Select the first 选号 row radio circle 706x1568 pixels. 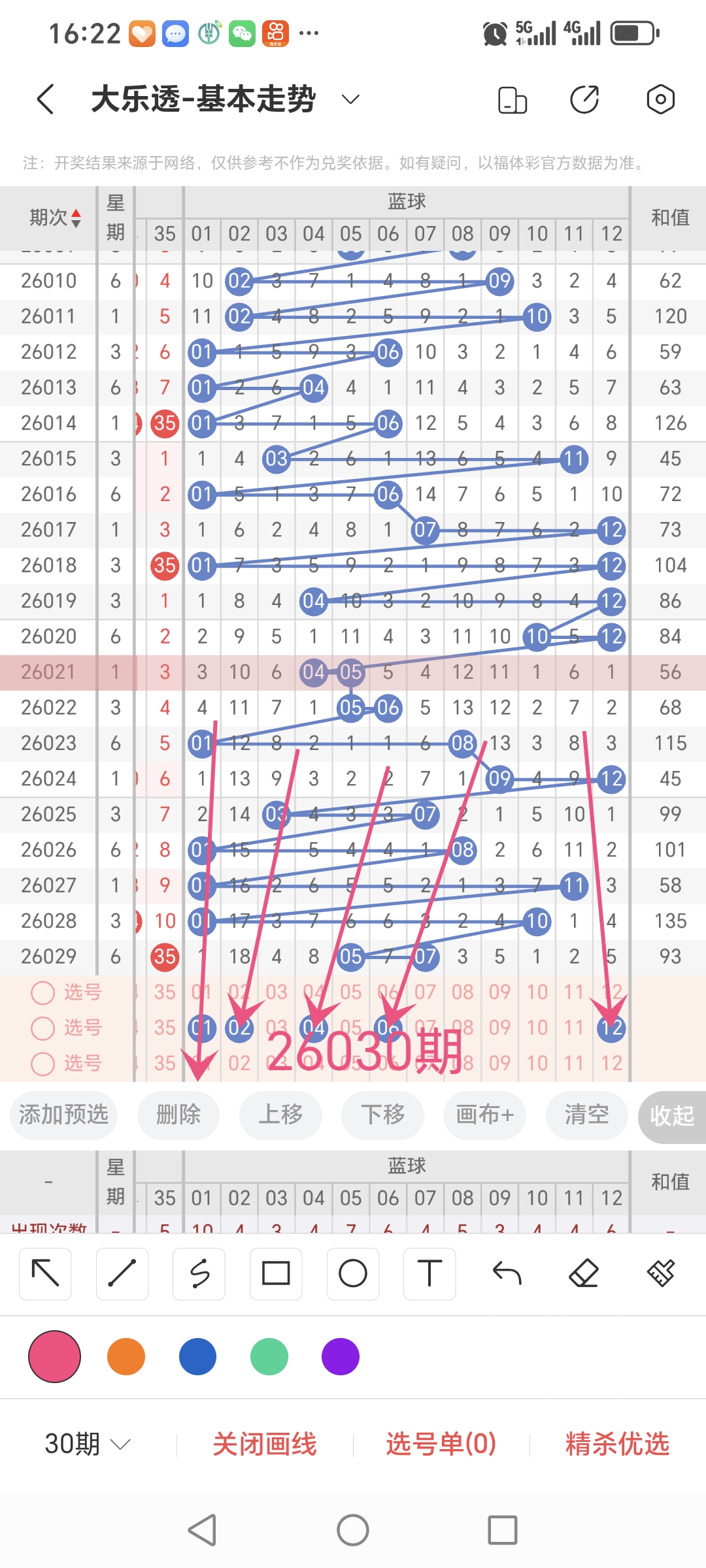(x=43, y=992)
